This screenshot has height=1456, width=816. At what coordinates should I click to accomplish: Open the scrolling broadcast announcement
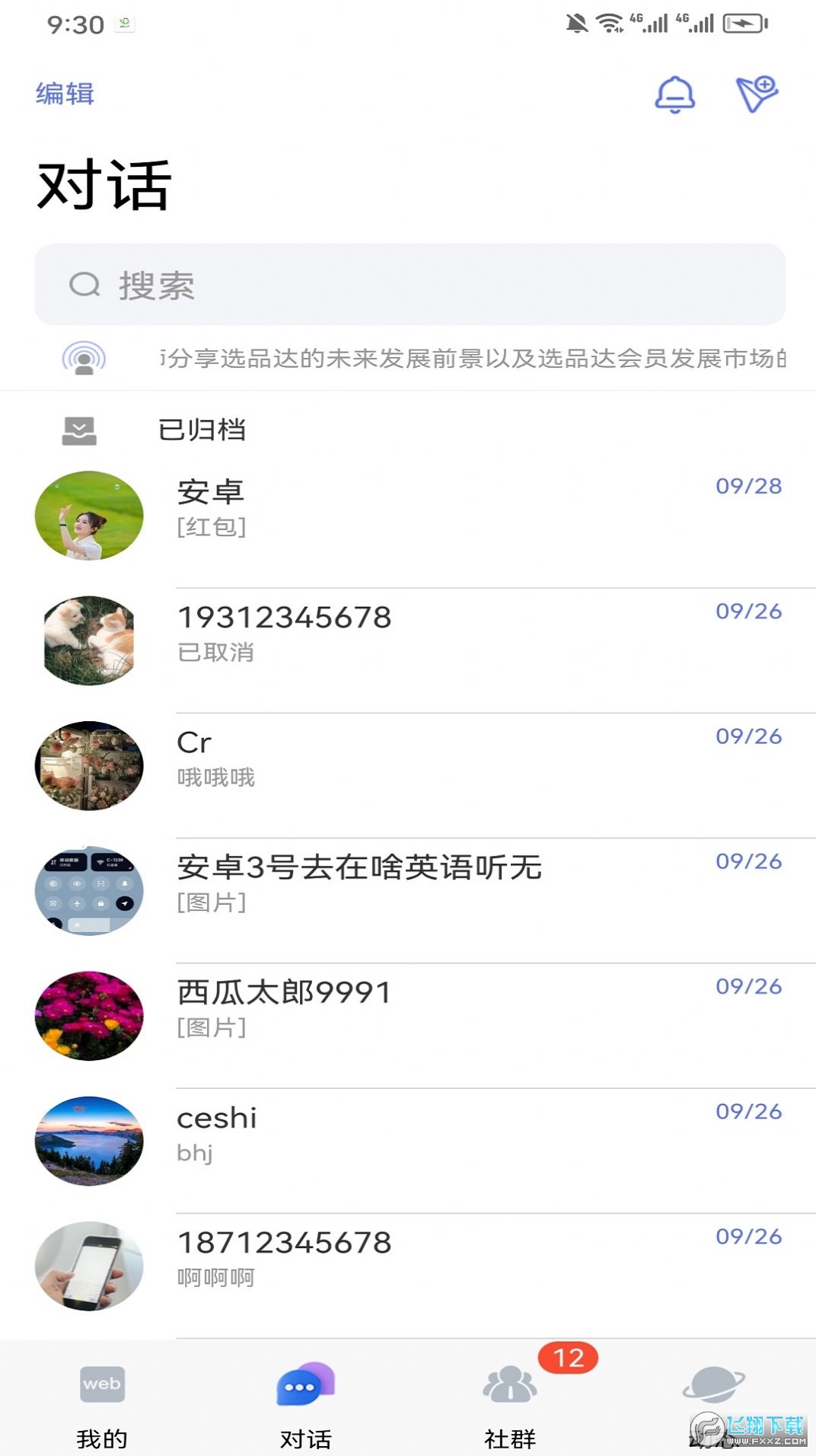472,358
